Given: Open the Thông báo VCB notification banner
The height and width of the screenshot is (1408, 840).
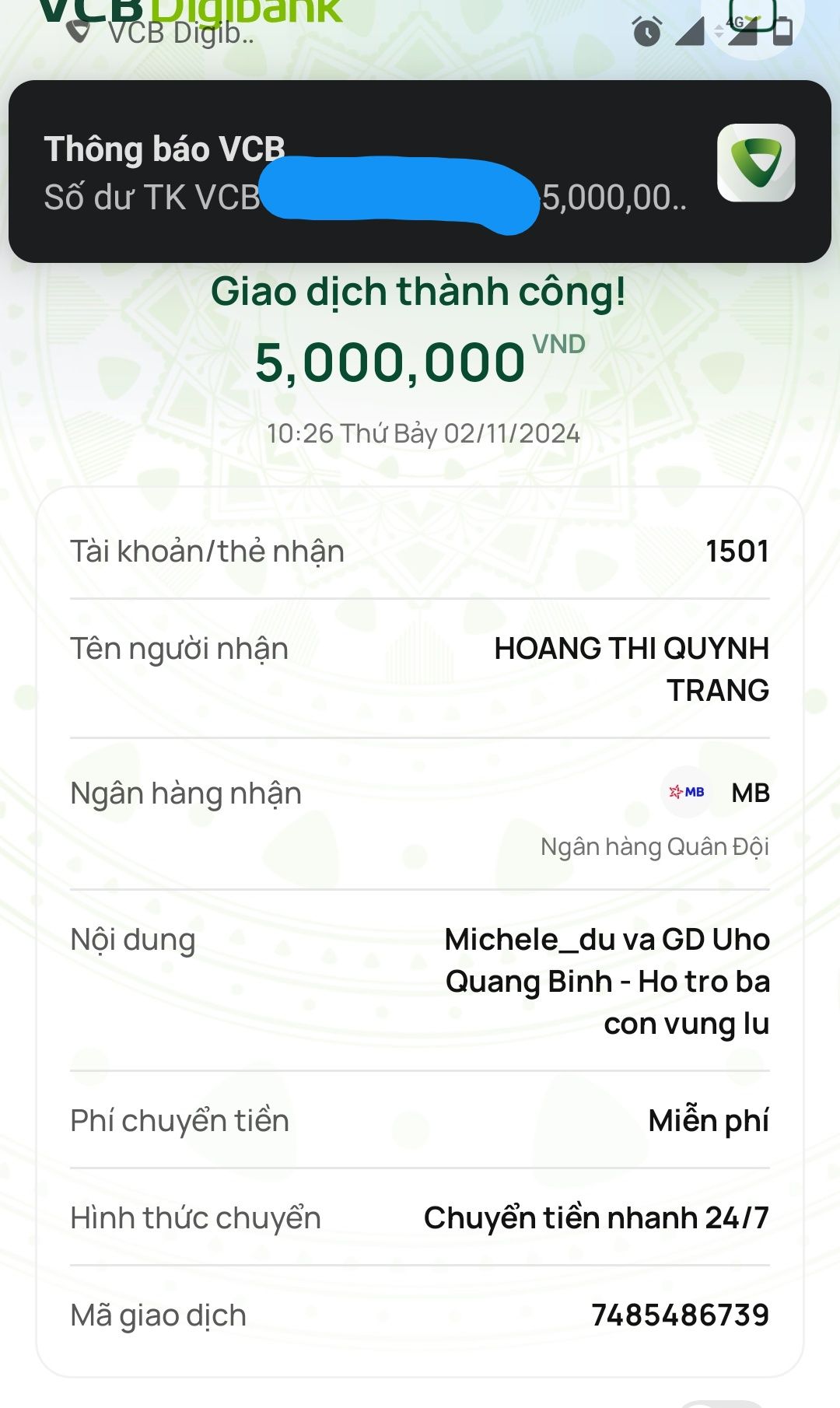Looking at the screenshot, I should pyautogui.click(x=419, y=171).
